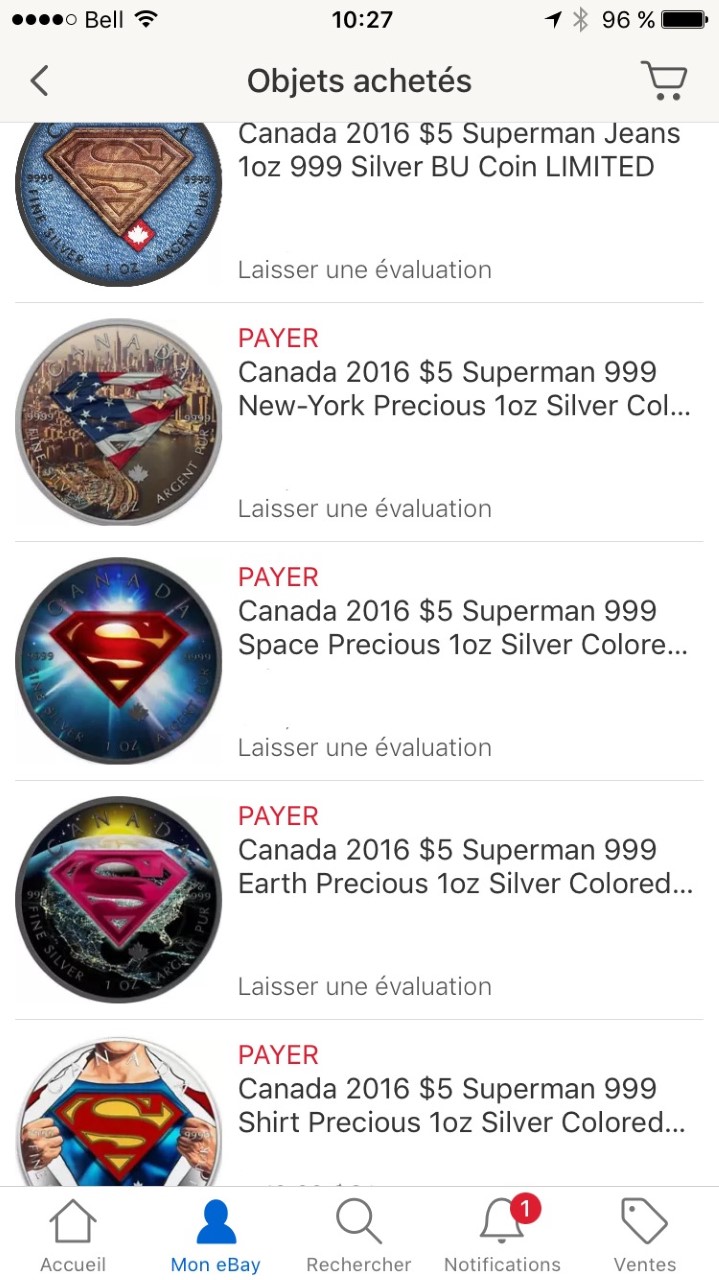The height and width of the screenshot is (1280, 719).
Task: Leave an evaluation for the Space coin
Action: click(x=364, y=748)
